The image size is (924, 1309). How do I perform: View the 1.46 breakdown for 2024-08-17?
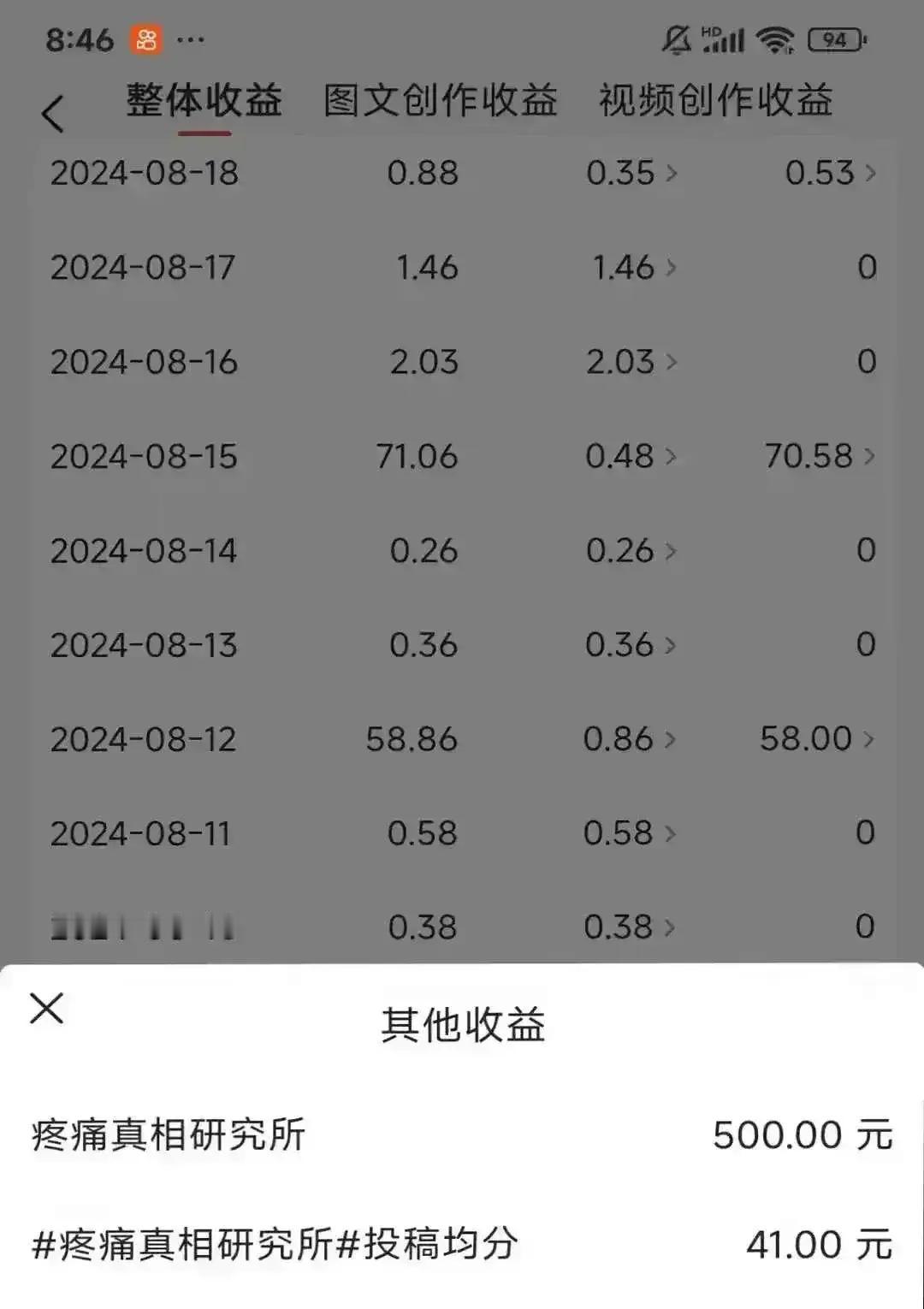(x=635, y=268)
